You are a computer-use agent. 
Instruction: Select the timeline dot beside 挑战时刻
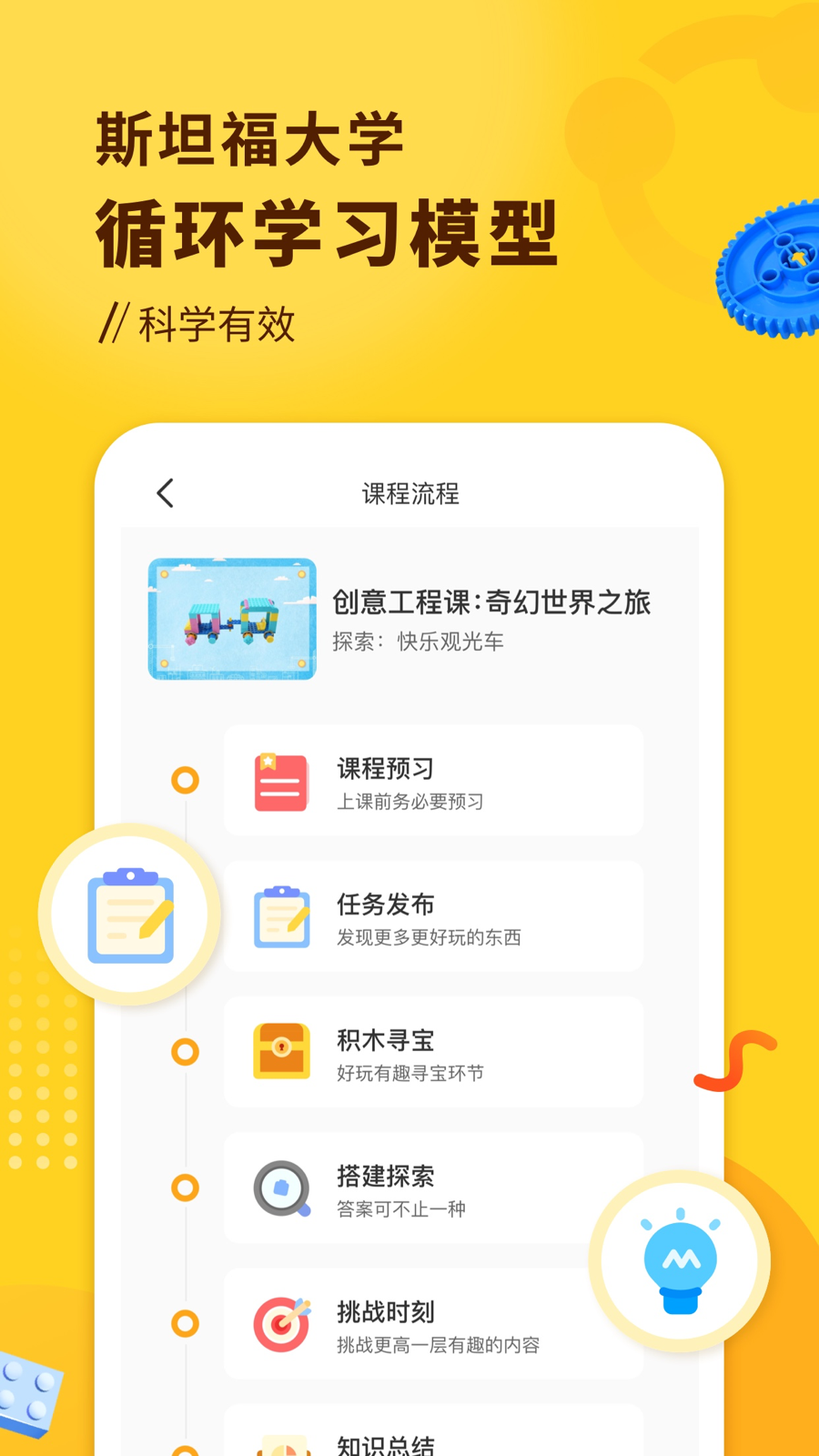pyautogui.click(x=187, y=1324)
